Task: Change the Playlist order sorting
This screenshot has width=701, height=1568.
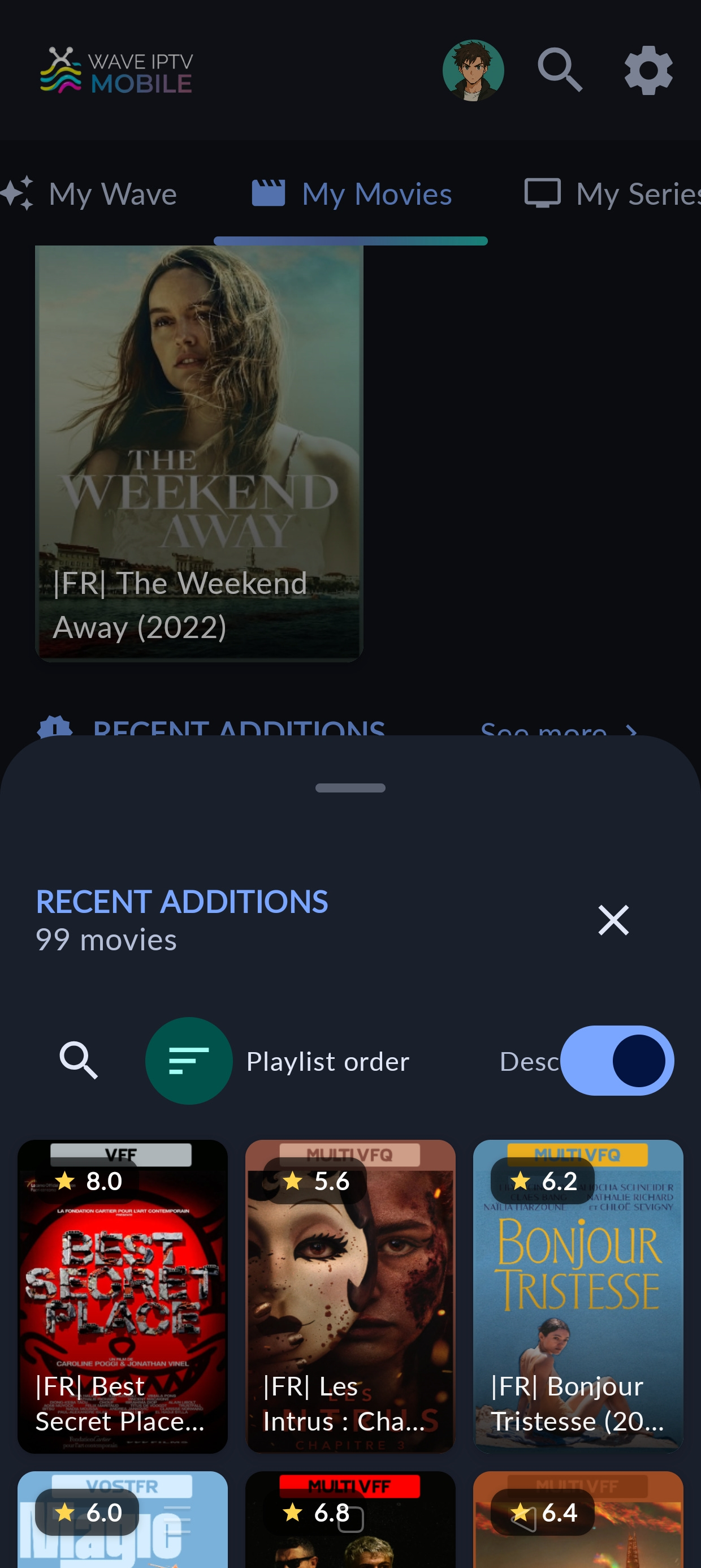Action: [x=189, y=1061]
